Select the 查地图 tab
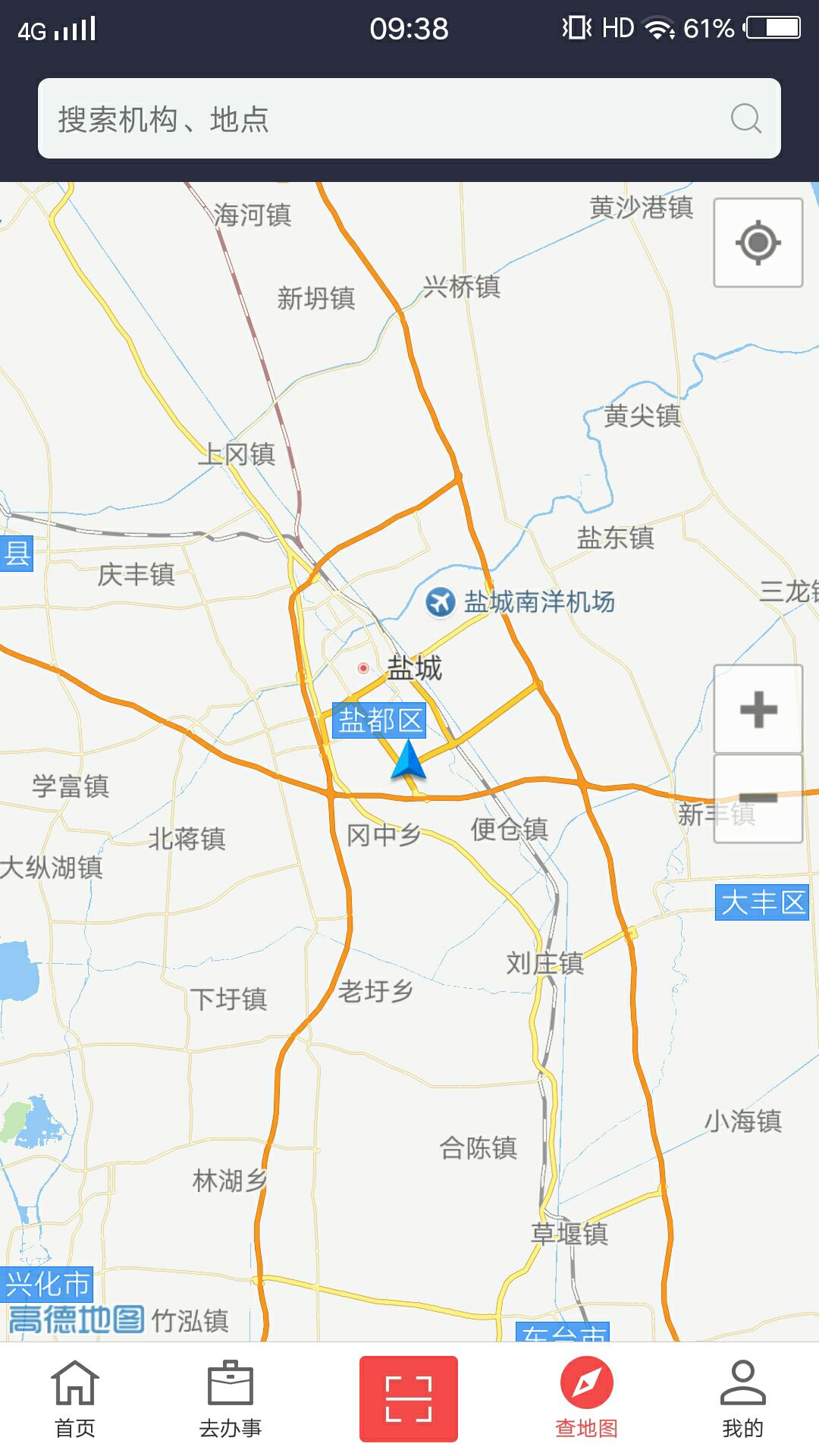This screenshot has width=819, height=1456. tap(586, 1399)
